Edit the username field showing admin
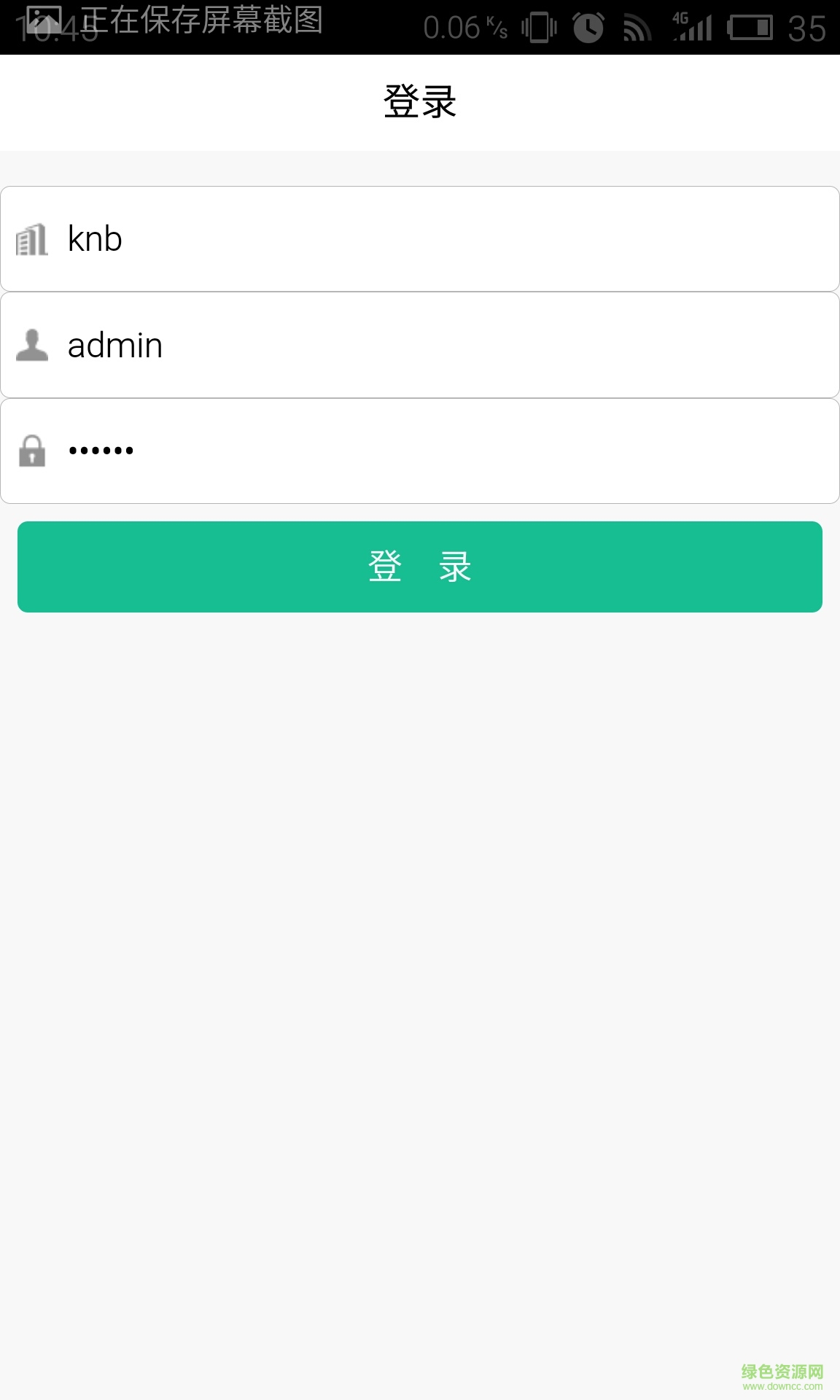The image size is (840, 1400). (x=420, y=345)
